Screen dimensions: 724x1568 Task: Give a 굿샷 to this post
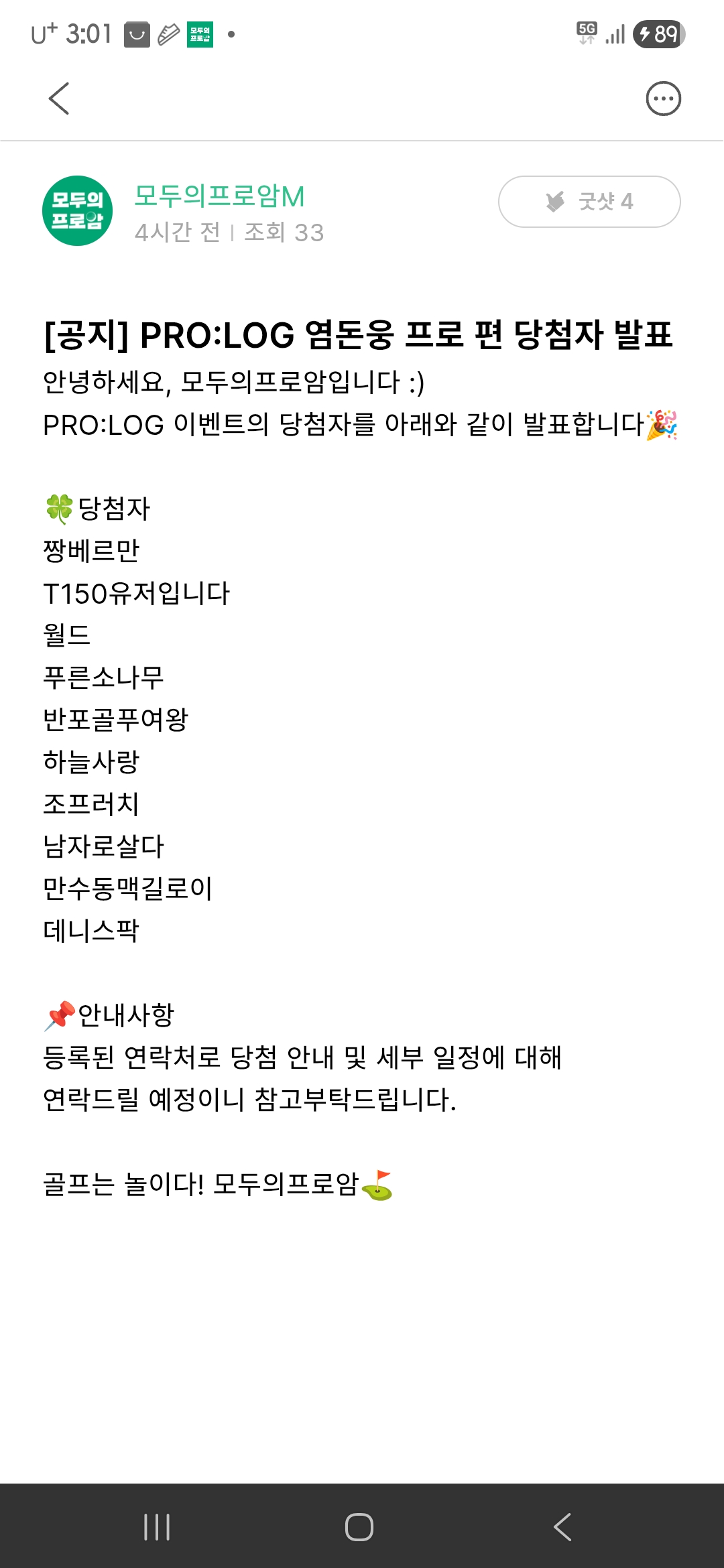pyautogui.click(x=589, y=202)
